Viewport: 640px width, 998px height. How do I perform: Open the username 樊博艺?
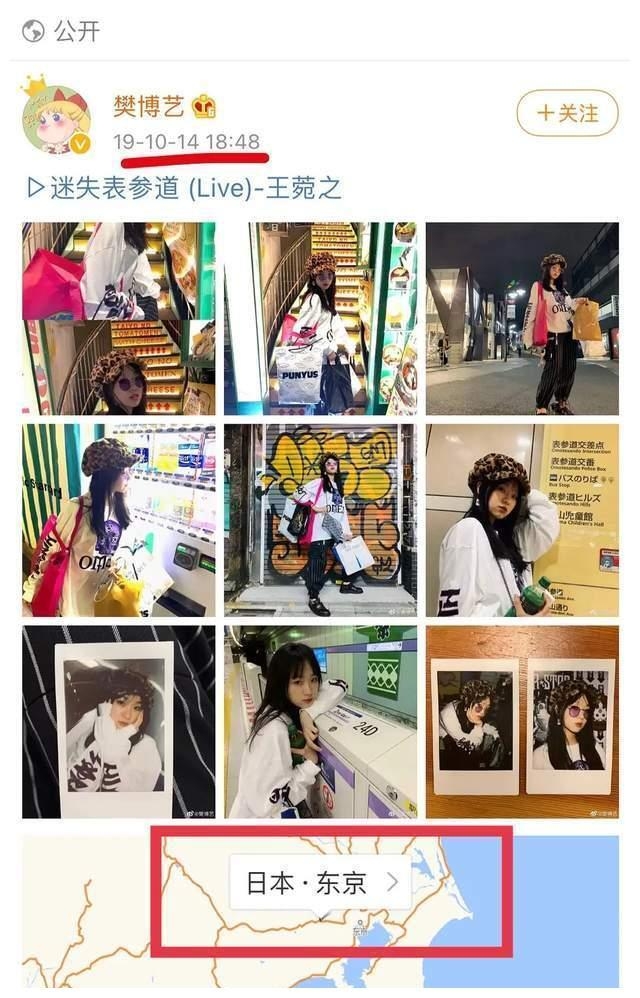[149, 106]
